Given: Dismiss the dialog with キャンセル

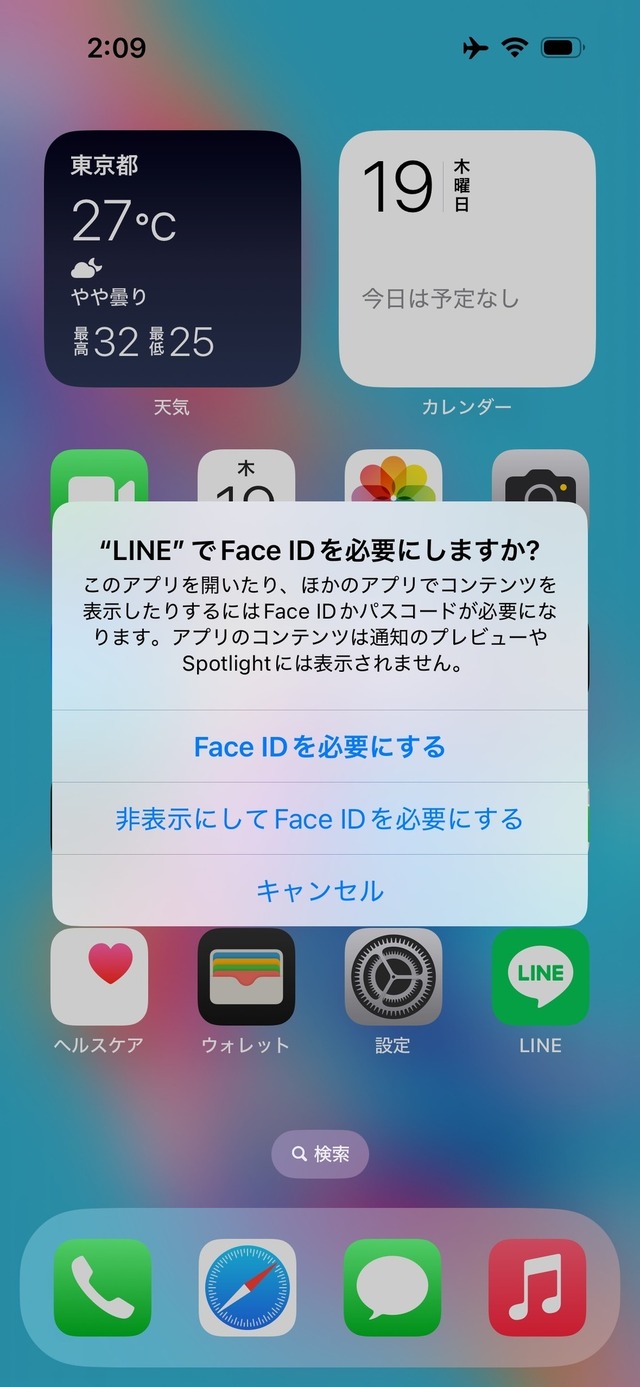Looking at the screenshot, I should click(320, 890).
